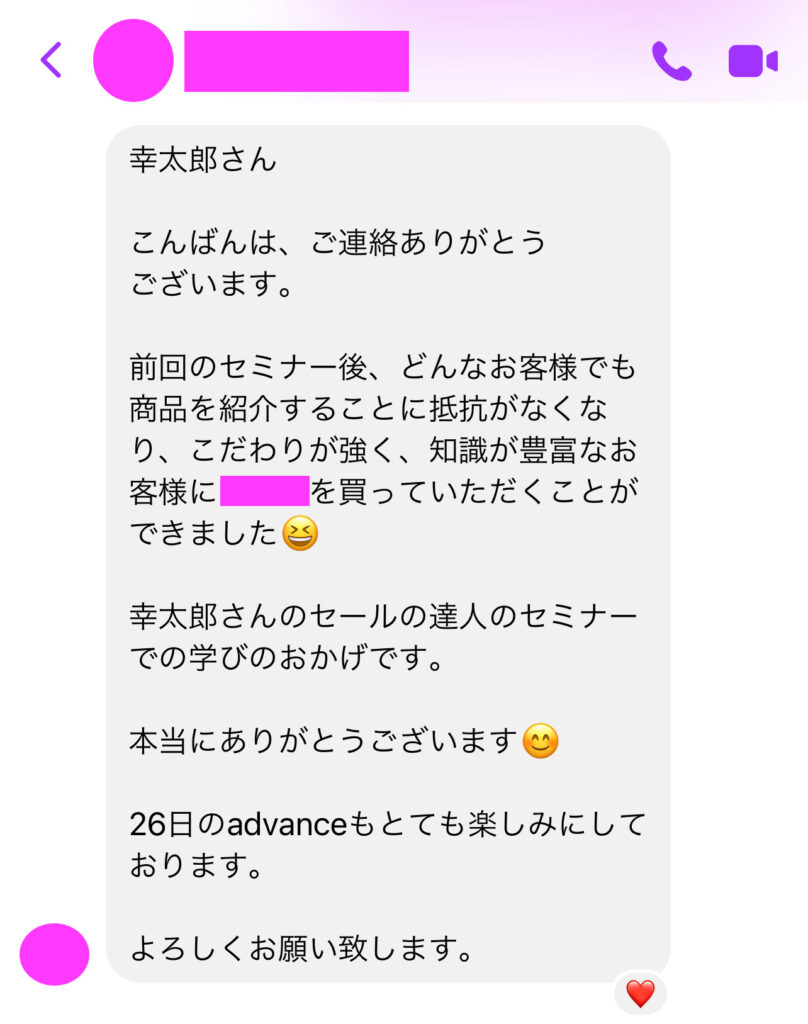
Task: Go back using the purple arrow
Action: point(51,60)
